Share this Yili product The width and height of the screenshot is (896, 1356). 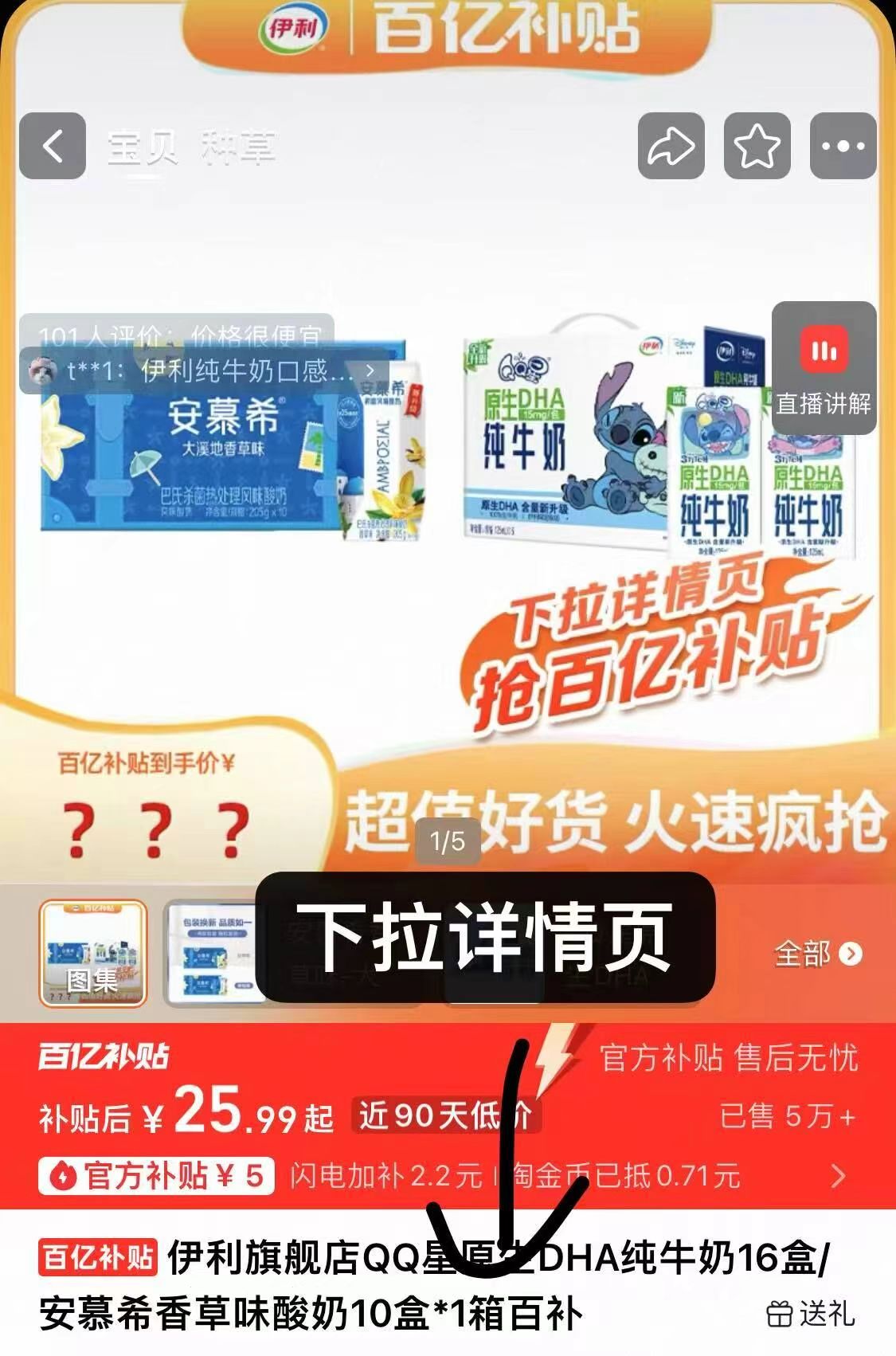(x=671, y=146)
